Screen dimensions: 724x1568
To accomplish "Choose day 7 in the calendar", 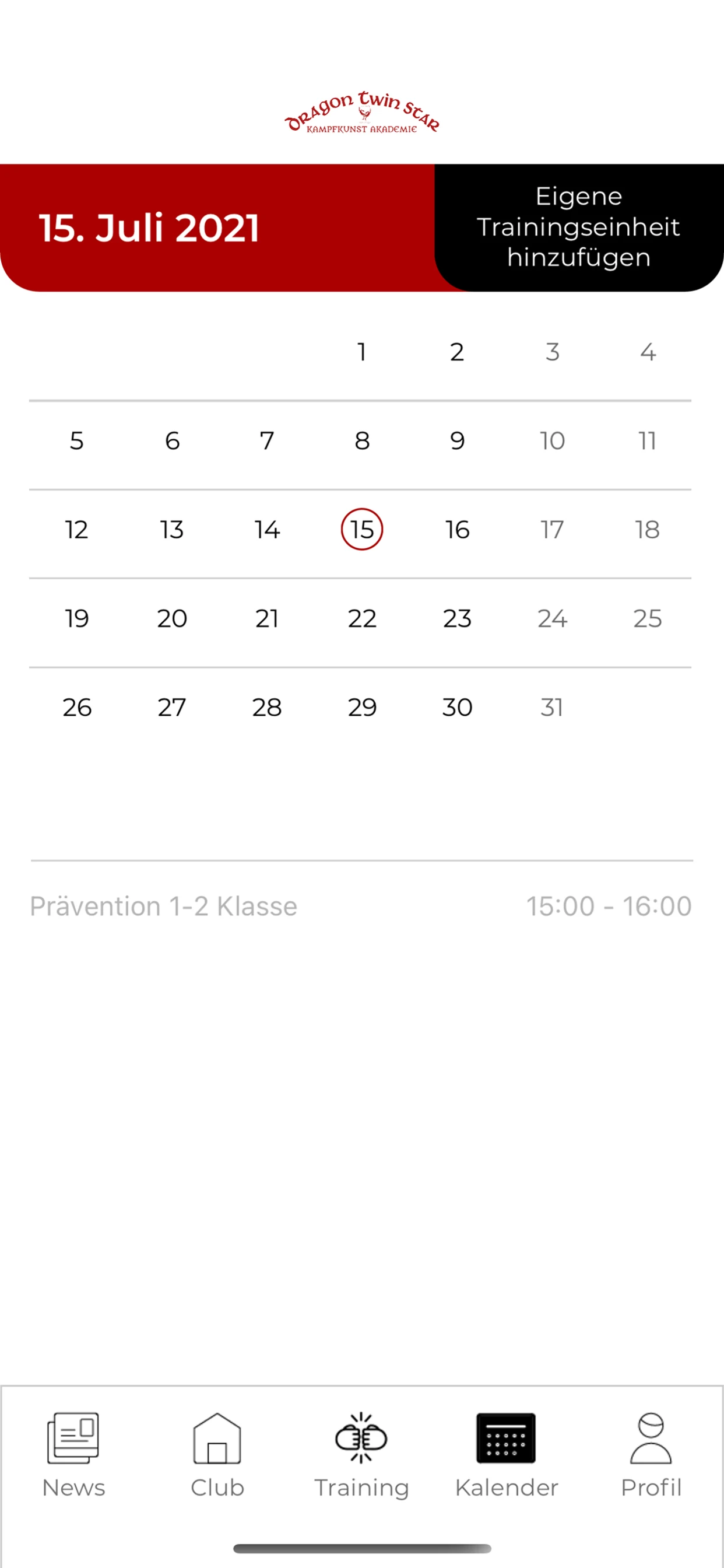I will 266,440.
